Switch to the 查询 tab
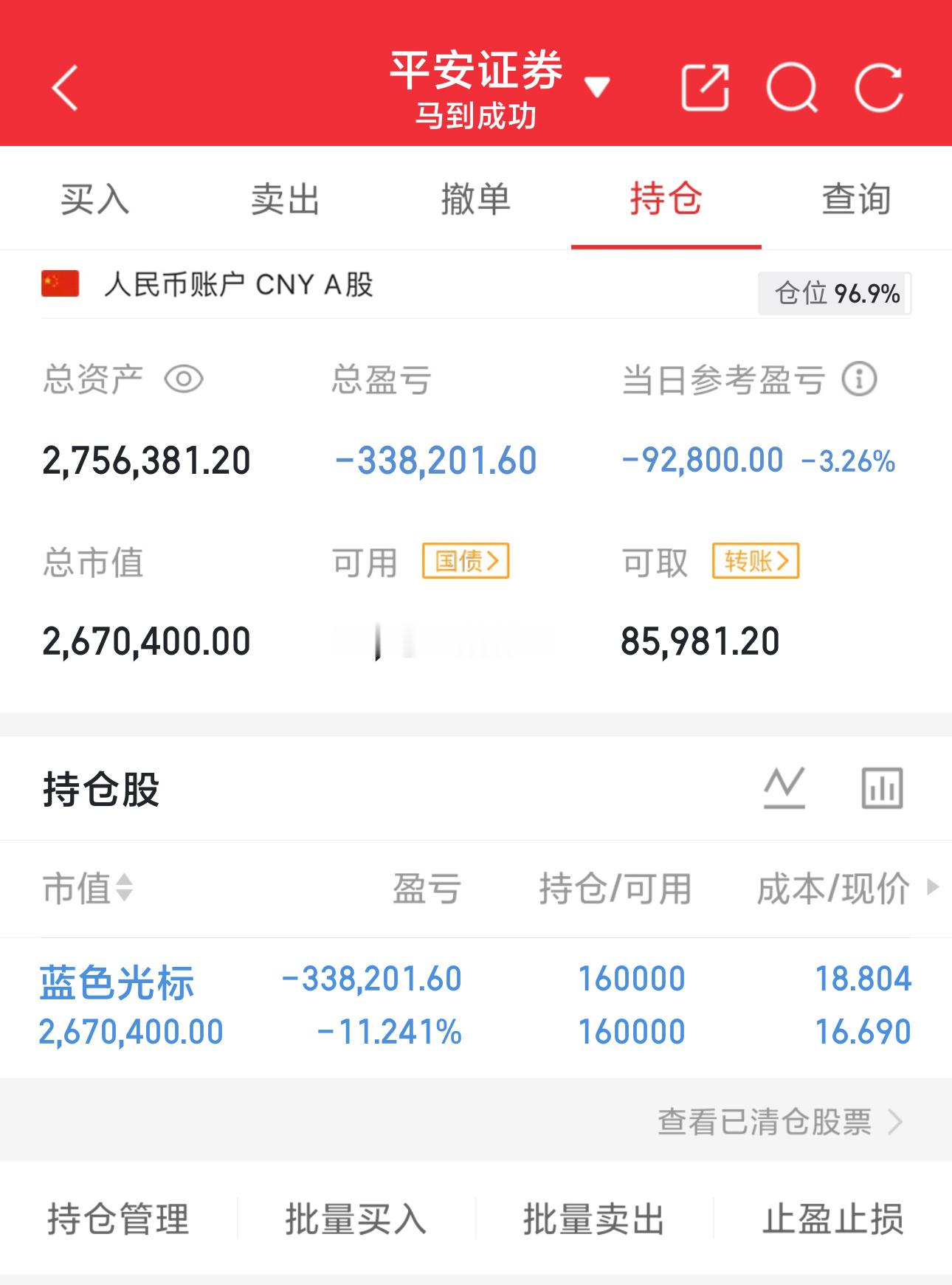The image size is (952, 1285). (x=855, y=198)
